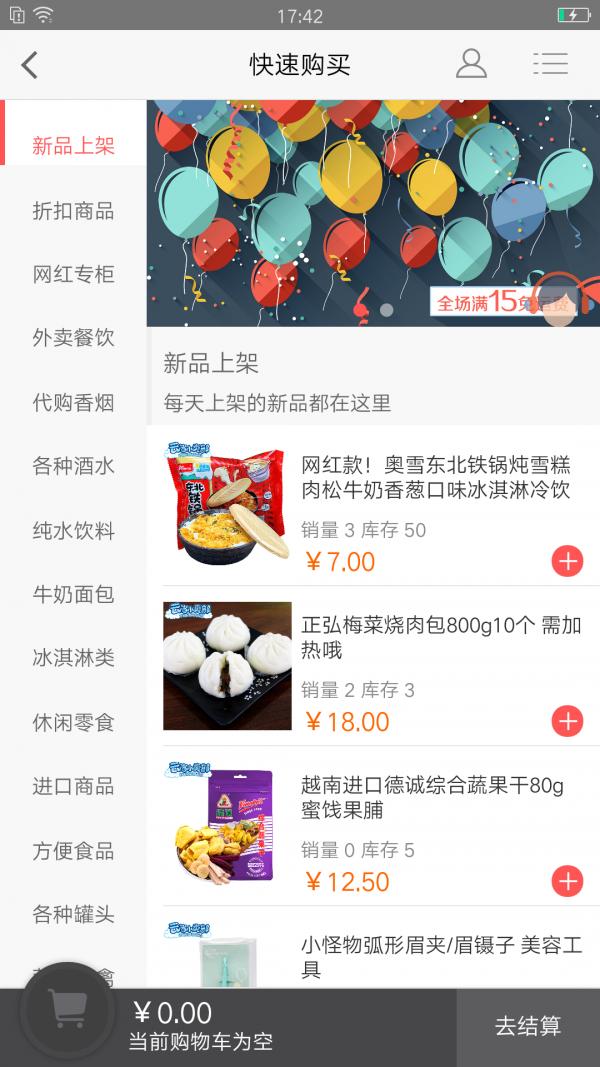
Task: Open the 牛奶面包 category
Action: point(73,595)
